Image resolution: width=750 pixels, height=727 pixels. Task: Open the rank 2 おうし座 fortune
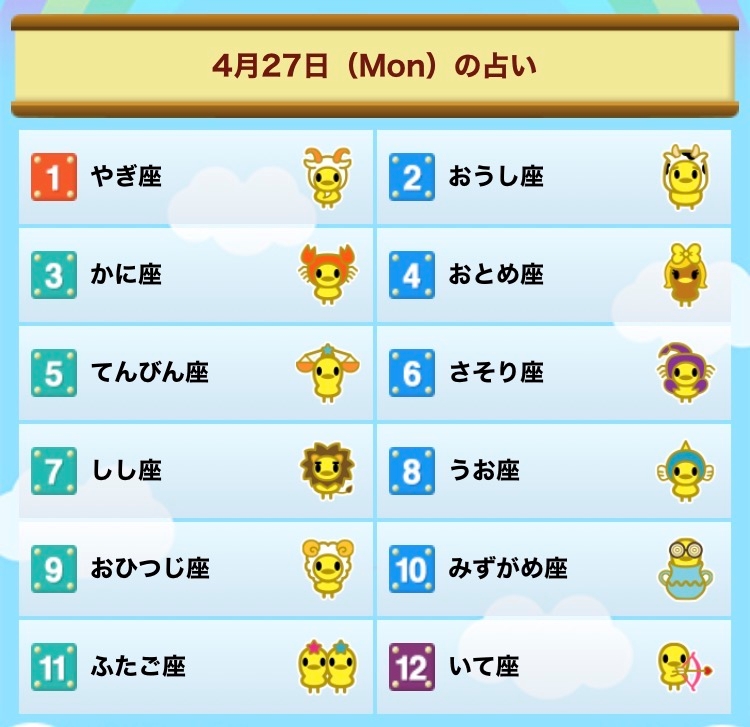click(x=553, y=177)
